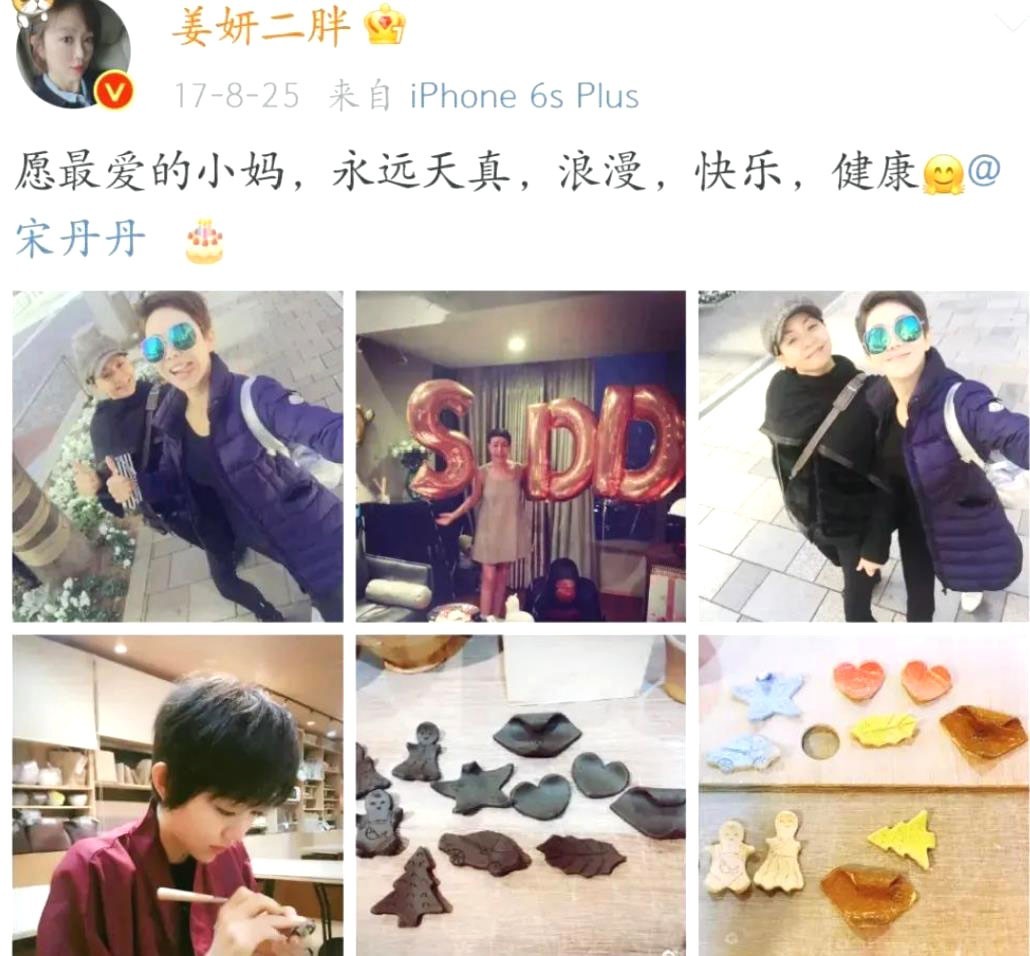The width and height of the screenshot is (1030, 956).
Task: Open the photo of the person in red painting
Action: click(x=177, y=795)
